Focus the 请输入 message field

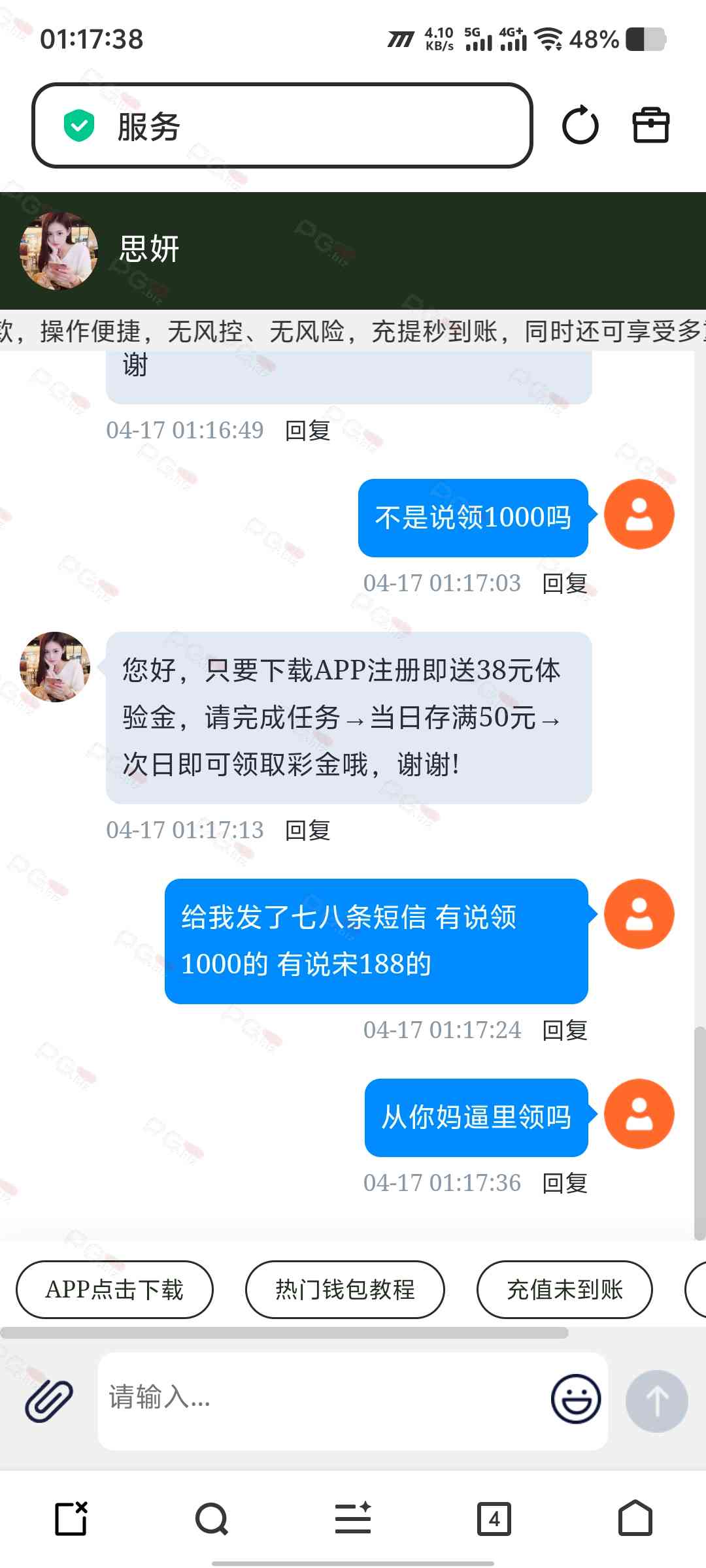pos(320,1398)
